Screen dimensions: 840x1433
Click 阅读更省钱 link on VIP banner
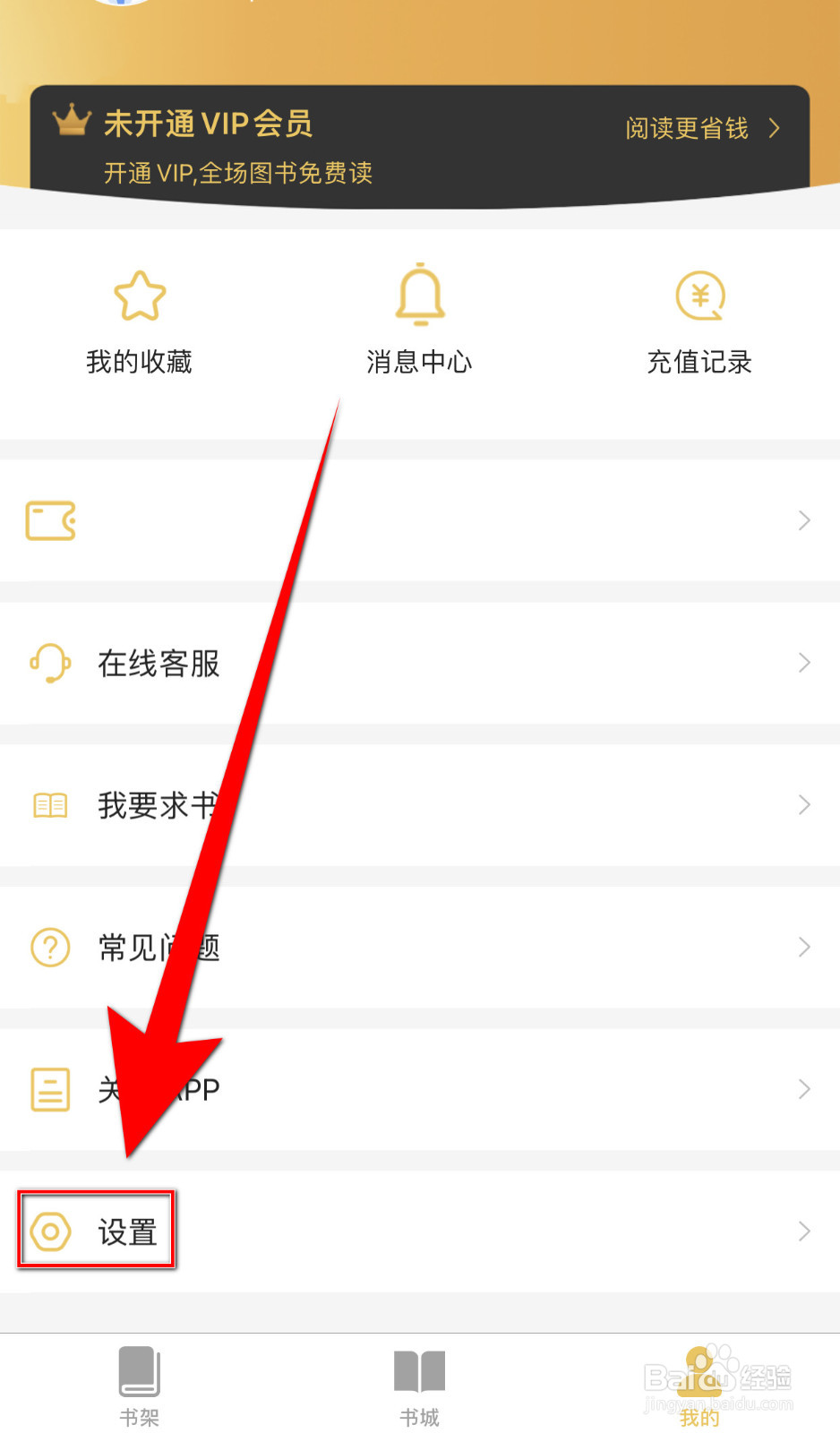tap(685, 129)
